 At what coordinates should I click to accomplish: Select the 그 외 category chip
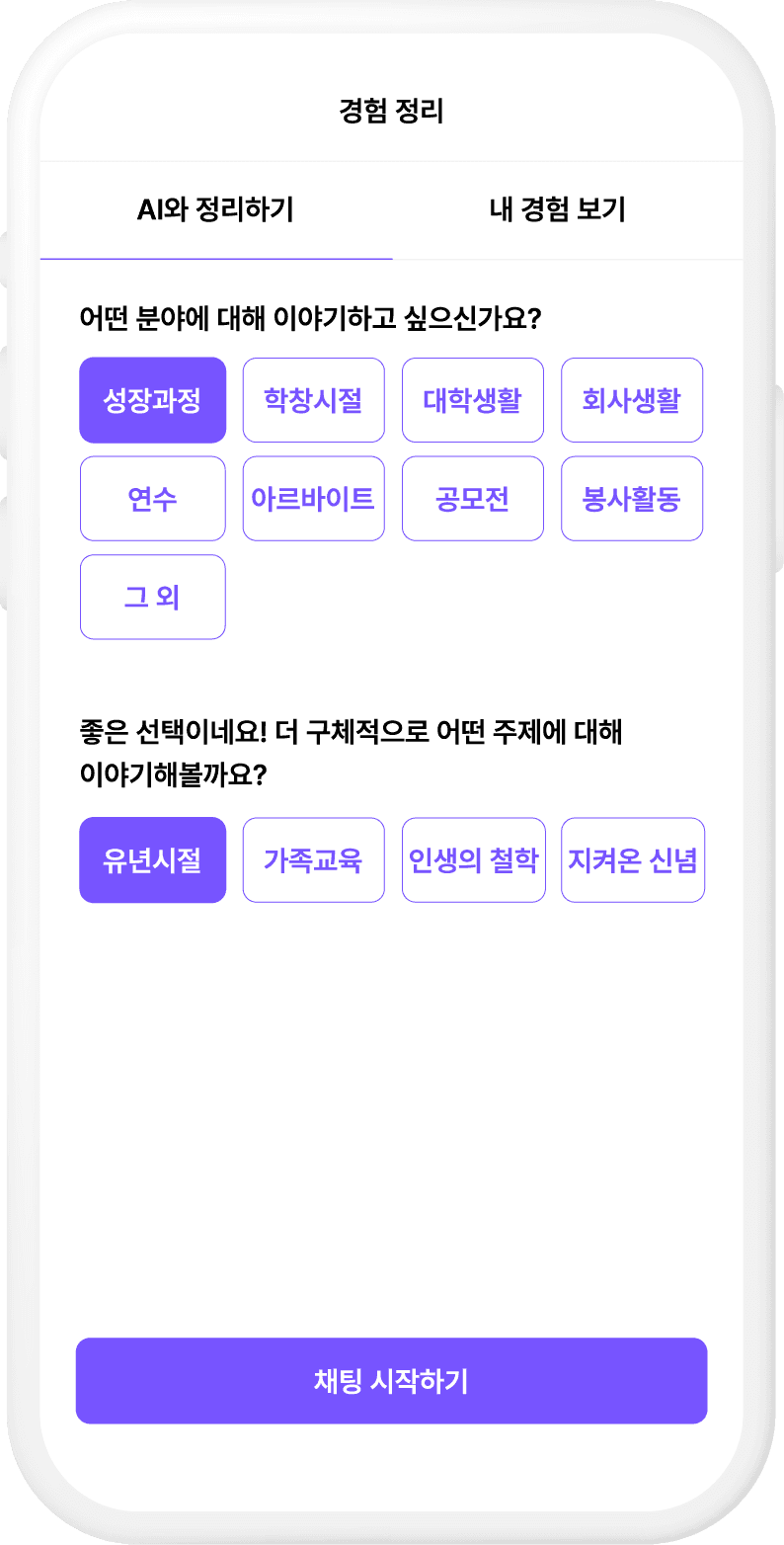pos(152,596)
